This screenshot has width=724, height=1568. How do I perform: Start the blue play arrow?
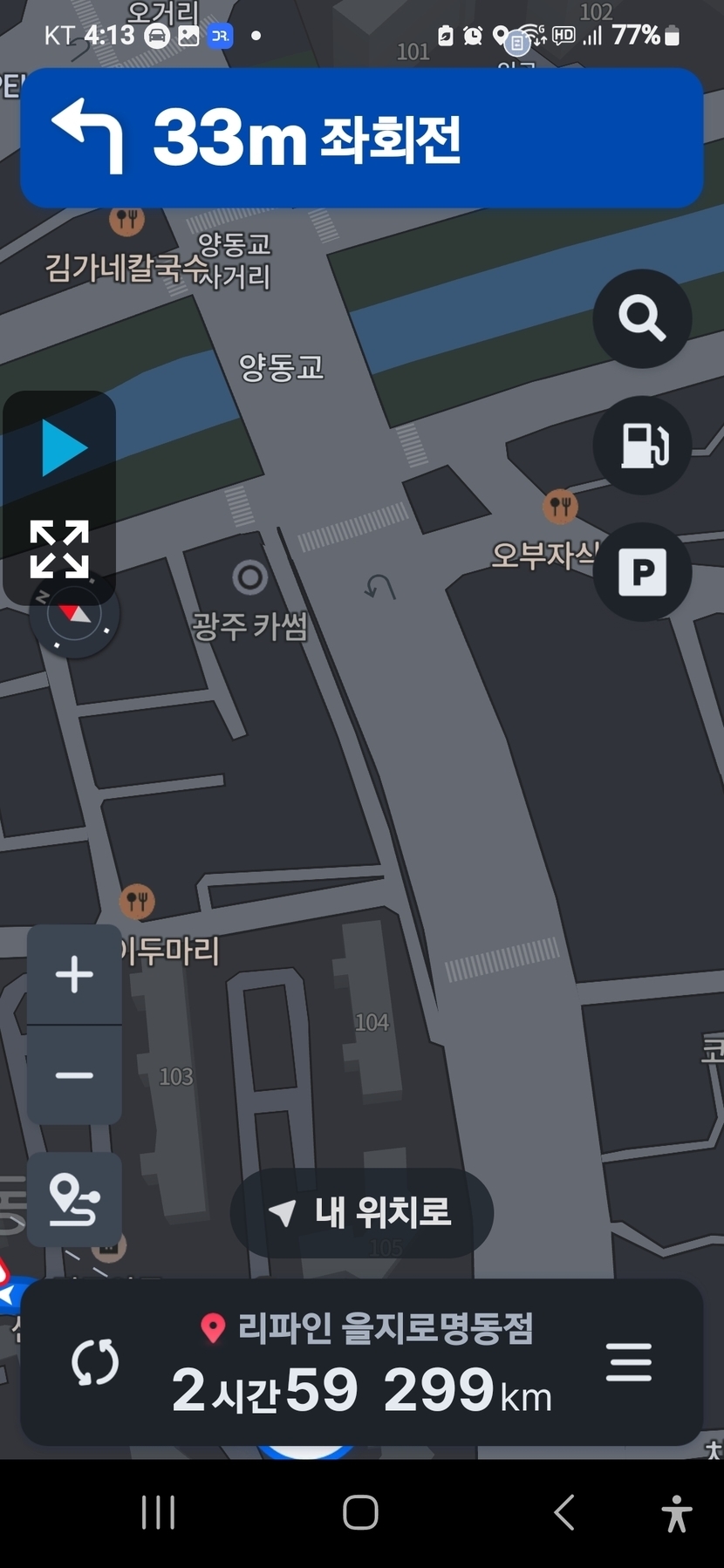[x=63, y=448]
